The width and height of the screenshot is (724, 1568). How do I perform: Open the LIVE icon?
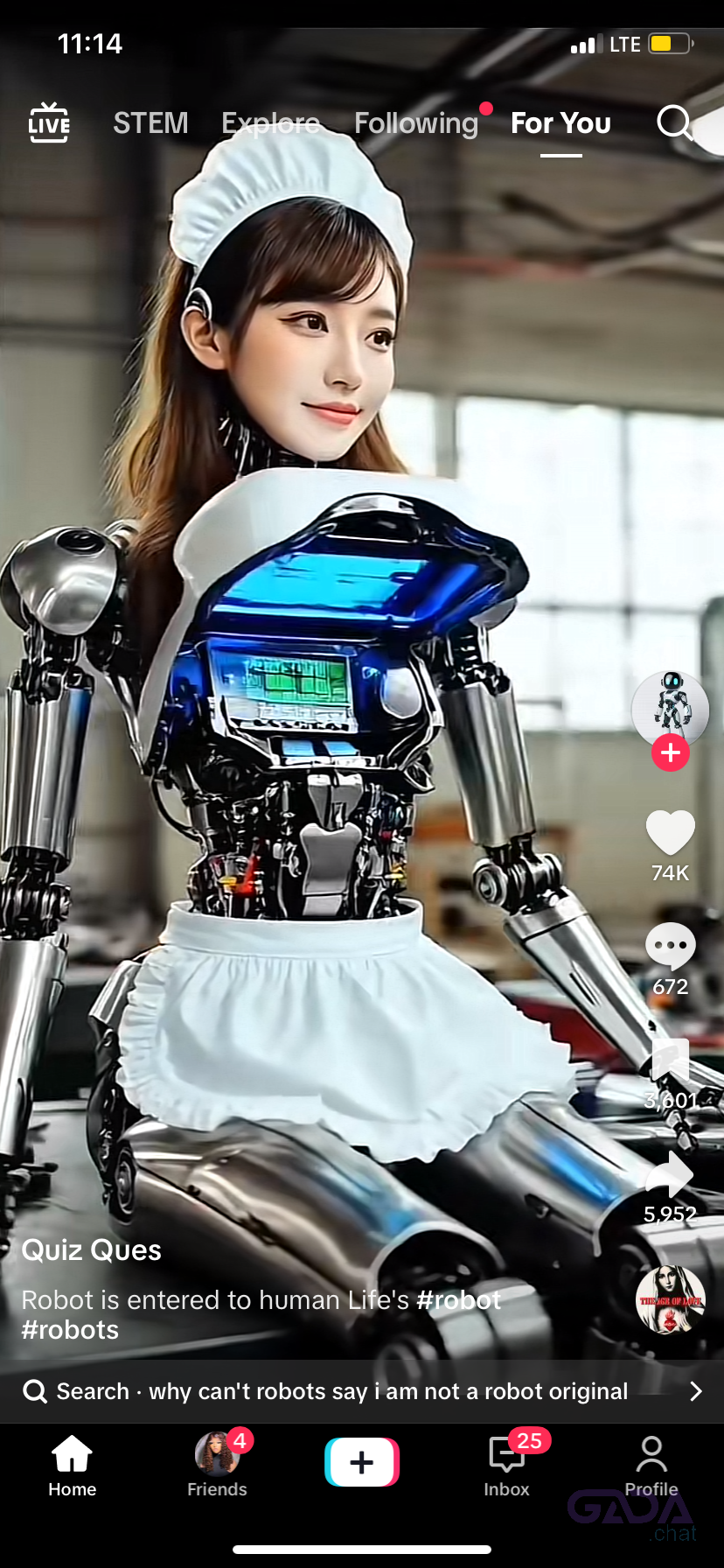pyautogui.click(x=49, y=123)
